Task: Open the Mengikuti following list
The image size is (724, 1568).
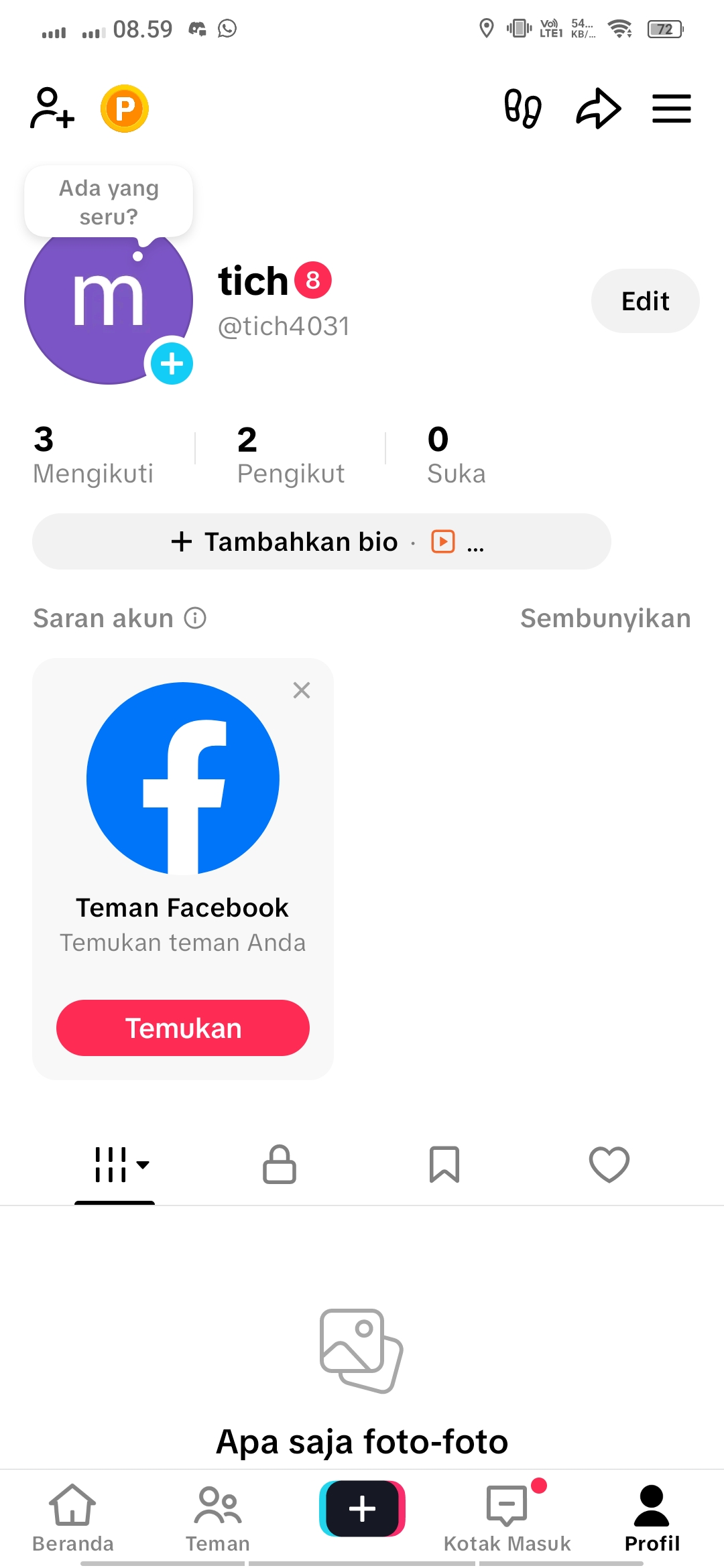Action: tap(93, 455)
